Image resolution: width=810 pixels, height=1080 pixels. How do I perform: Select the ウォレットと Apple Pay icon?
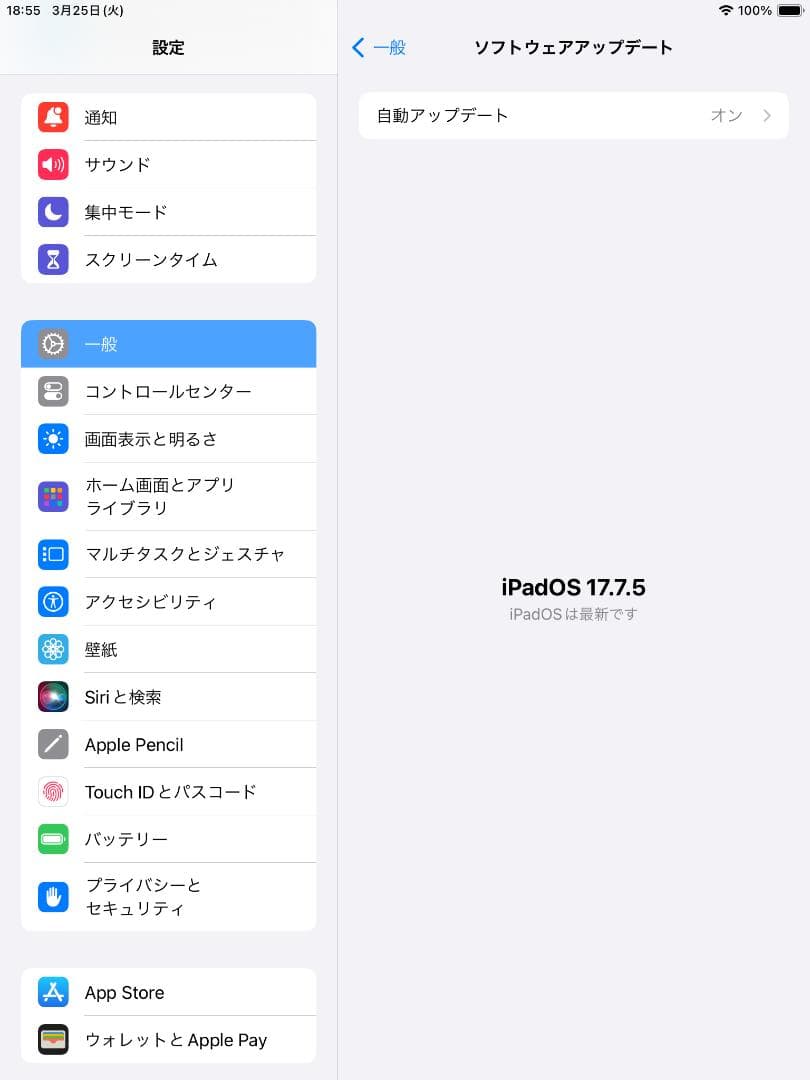(53, 1040)
